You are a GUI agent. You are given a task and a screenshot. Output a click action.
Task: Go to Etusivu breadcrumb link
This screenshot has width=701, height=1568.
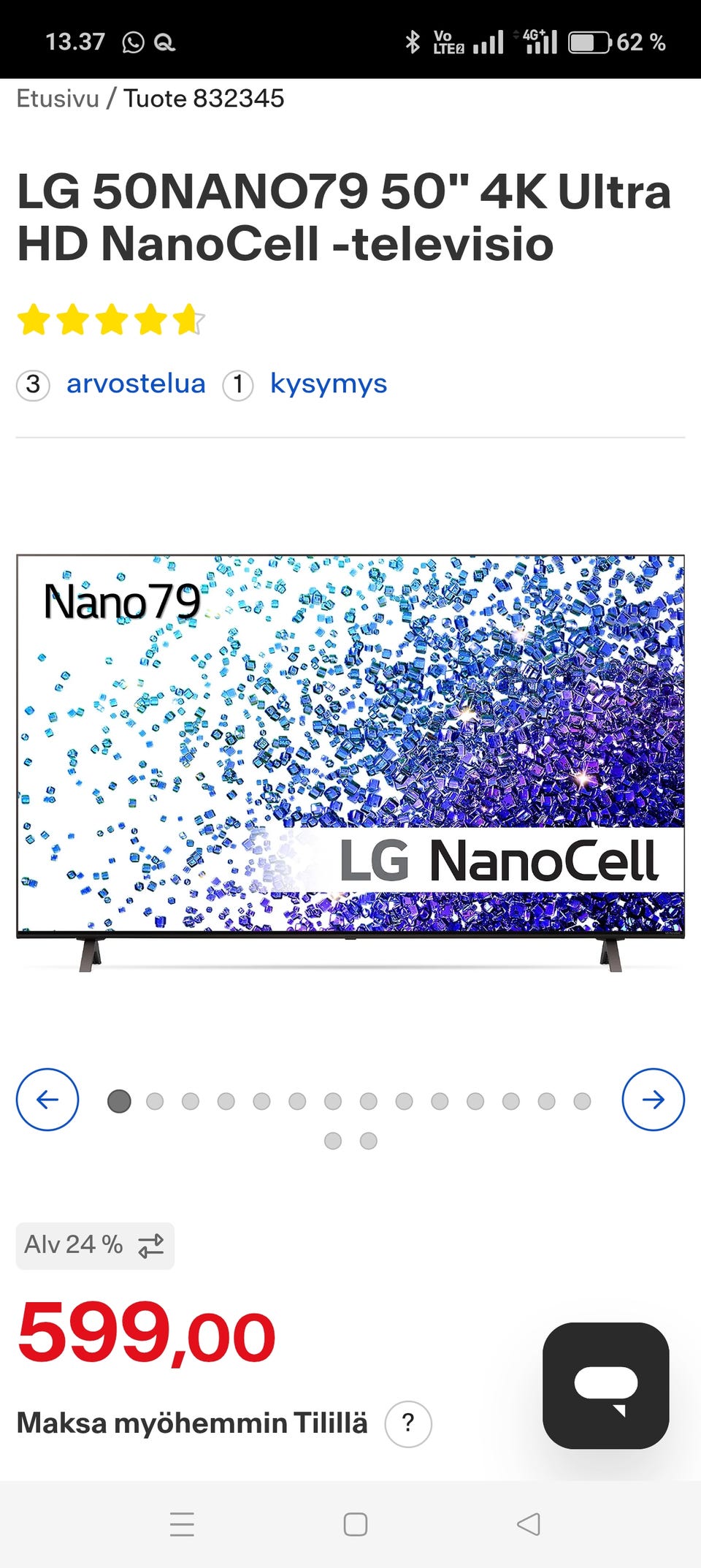[x=58, y=99]
